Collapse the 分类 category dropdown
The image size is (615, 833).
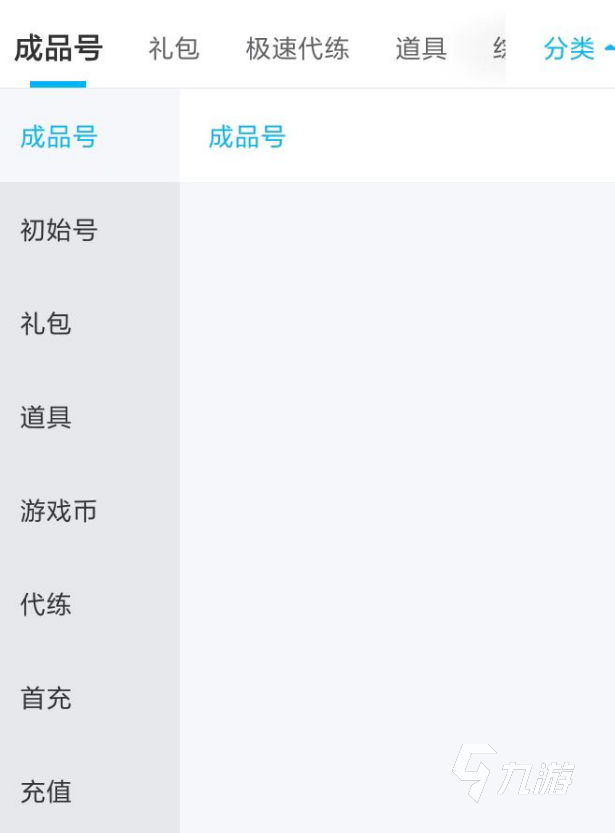577,48
